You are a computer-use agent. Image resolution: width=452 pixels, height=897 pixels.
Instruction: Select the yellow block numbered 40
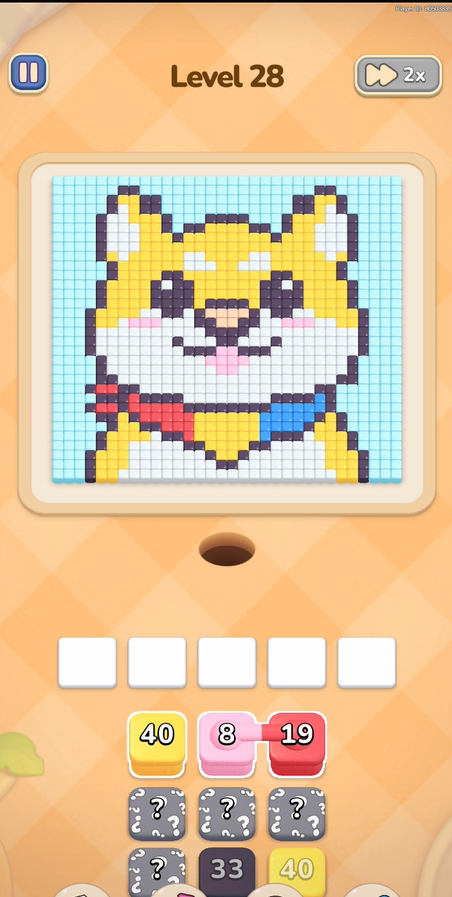click(157, 744)
